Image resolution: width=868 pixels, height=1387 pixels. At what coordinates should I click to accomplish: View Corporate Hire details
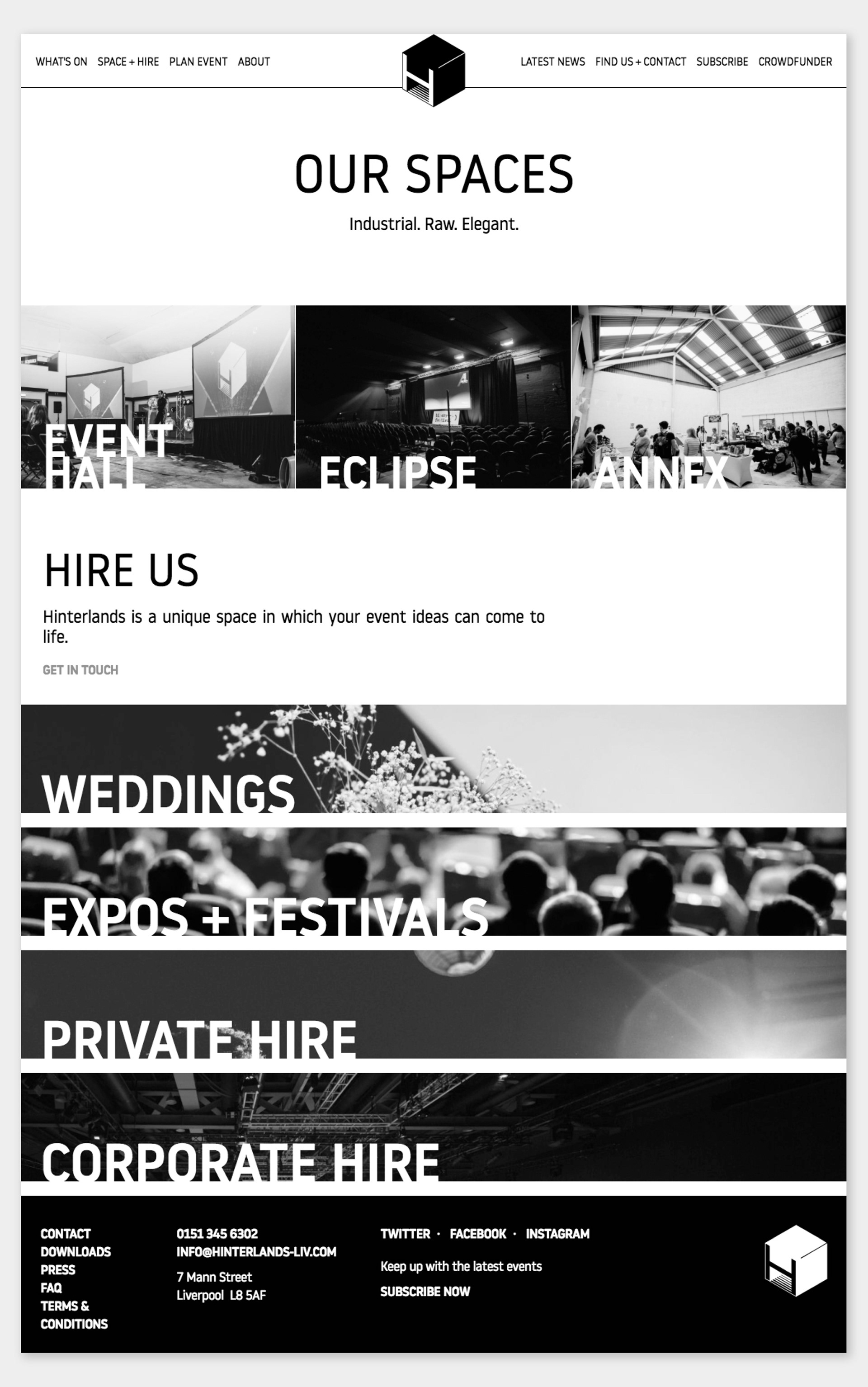pos(434,1127)
